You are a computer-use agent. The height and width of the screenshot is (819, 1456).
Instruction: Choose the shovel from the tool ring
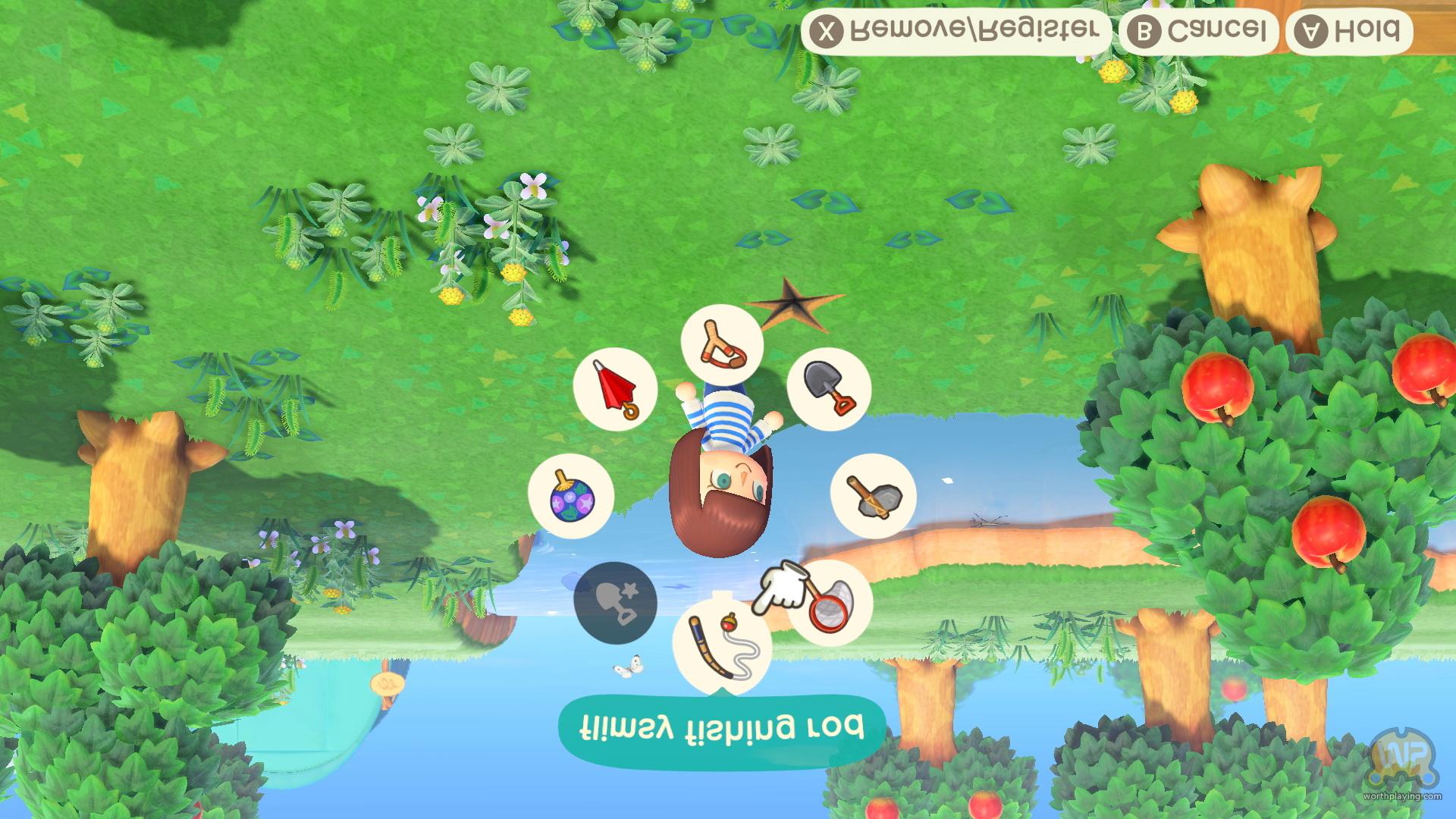coord(828,388)
